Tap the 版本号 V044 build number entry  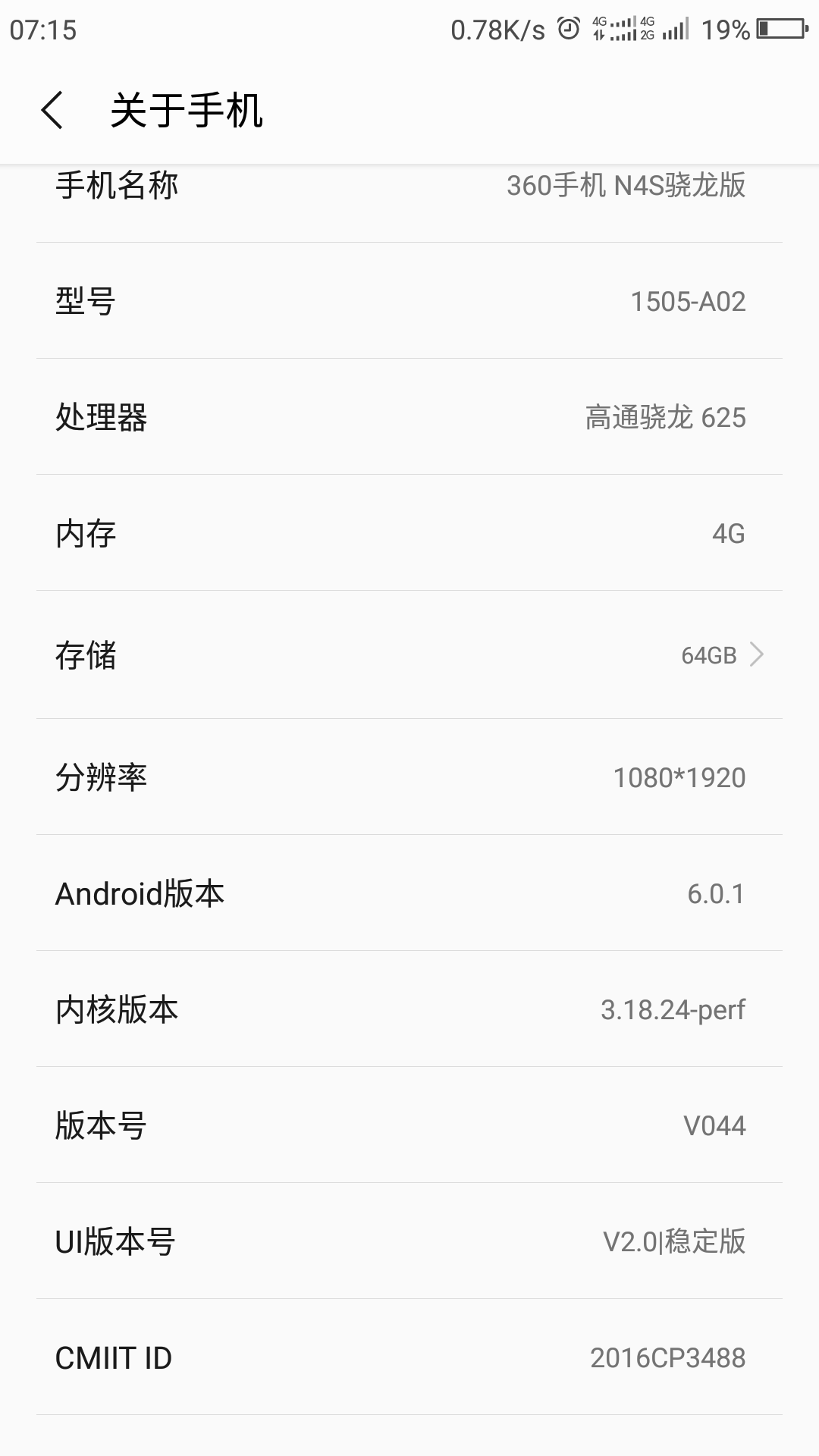point(409,1126)
